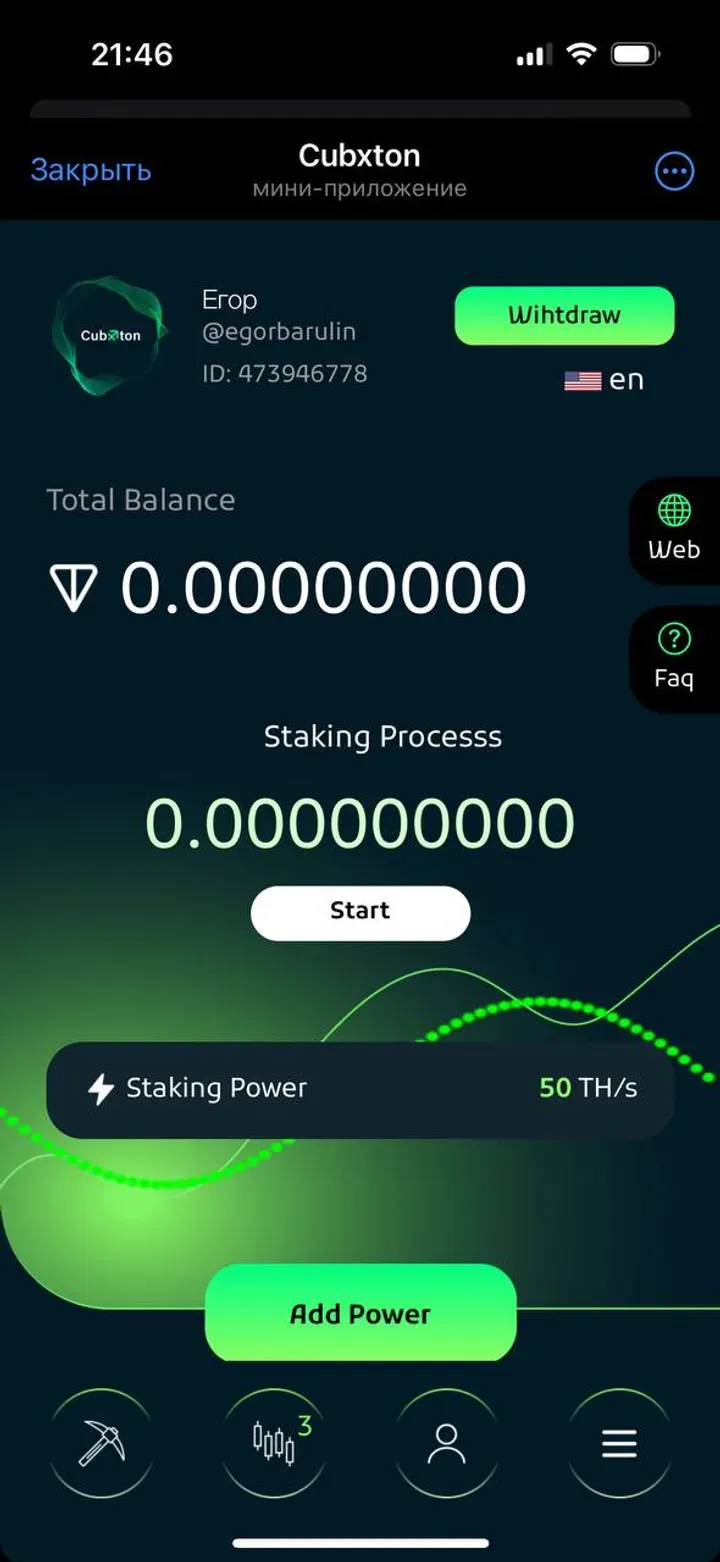The height and width of the screenshot is (1562, 720).
Task: Open the Web side shortcut
Action: click(673, 530)
